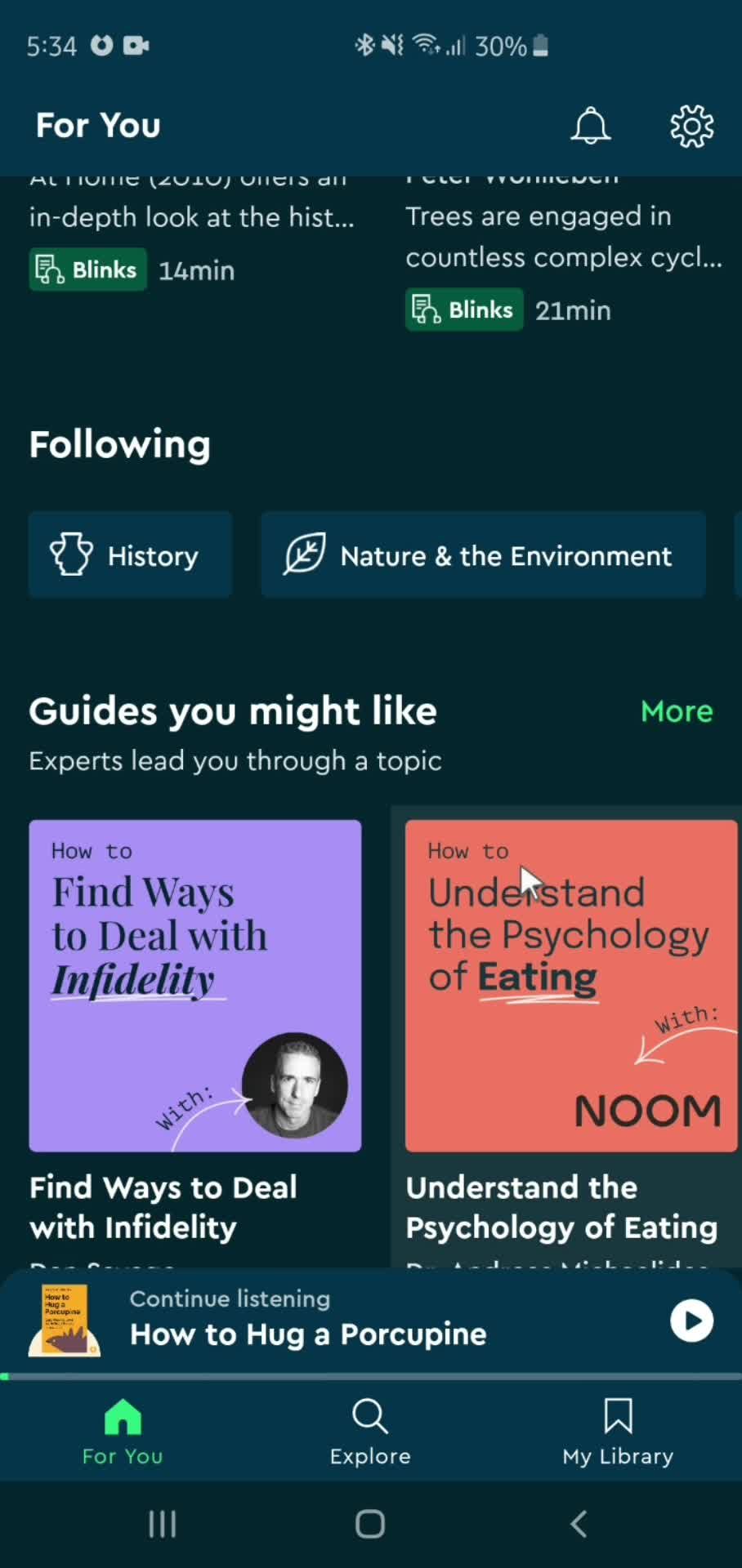Open the notifications bell

click(590, 126)
